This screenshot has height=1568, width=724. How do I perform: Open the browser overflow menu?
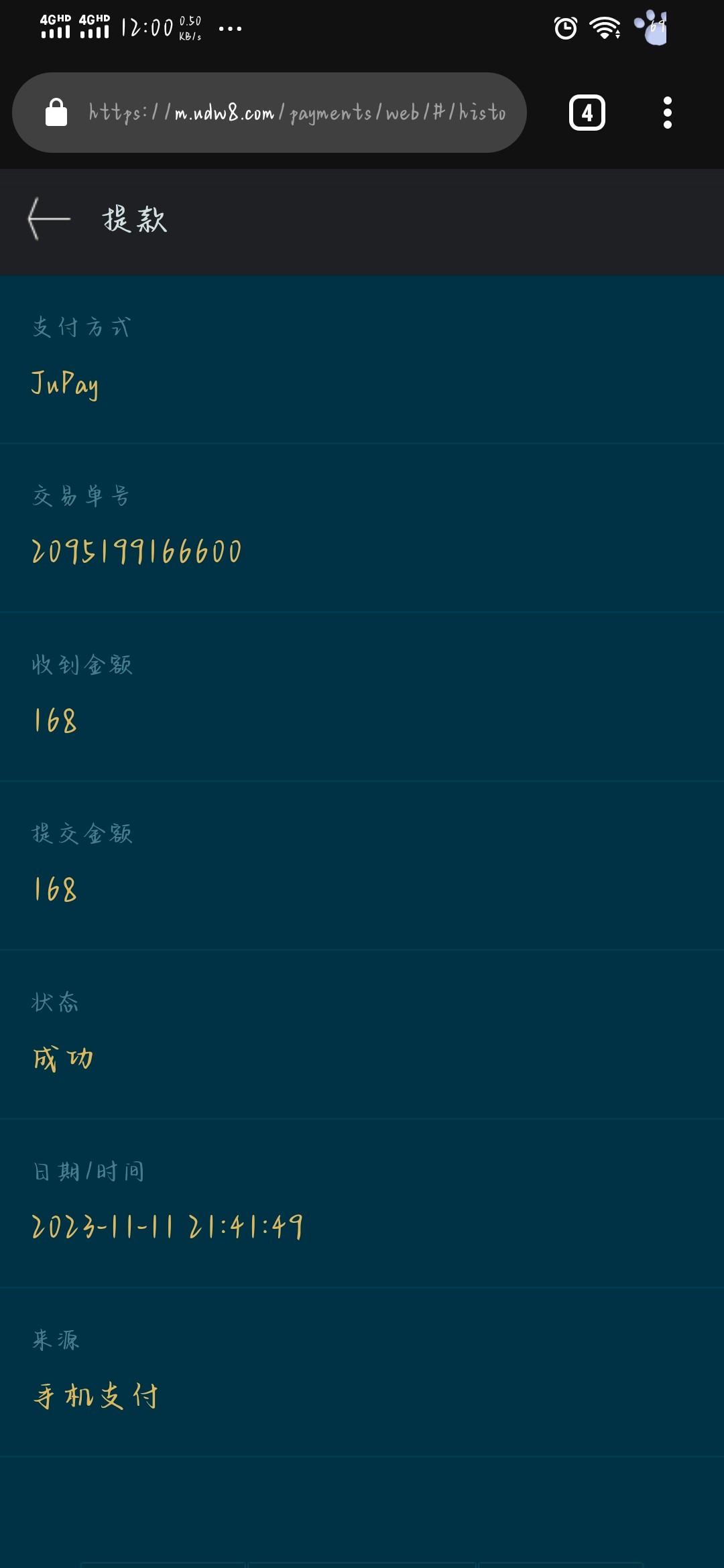[667, 113]
